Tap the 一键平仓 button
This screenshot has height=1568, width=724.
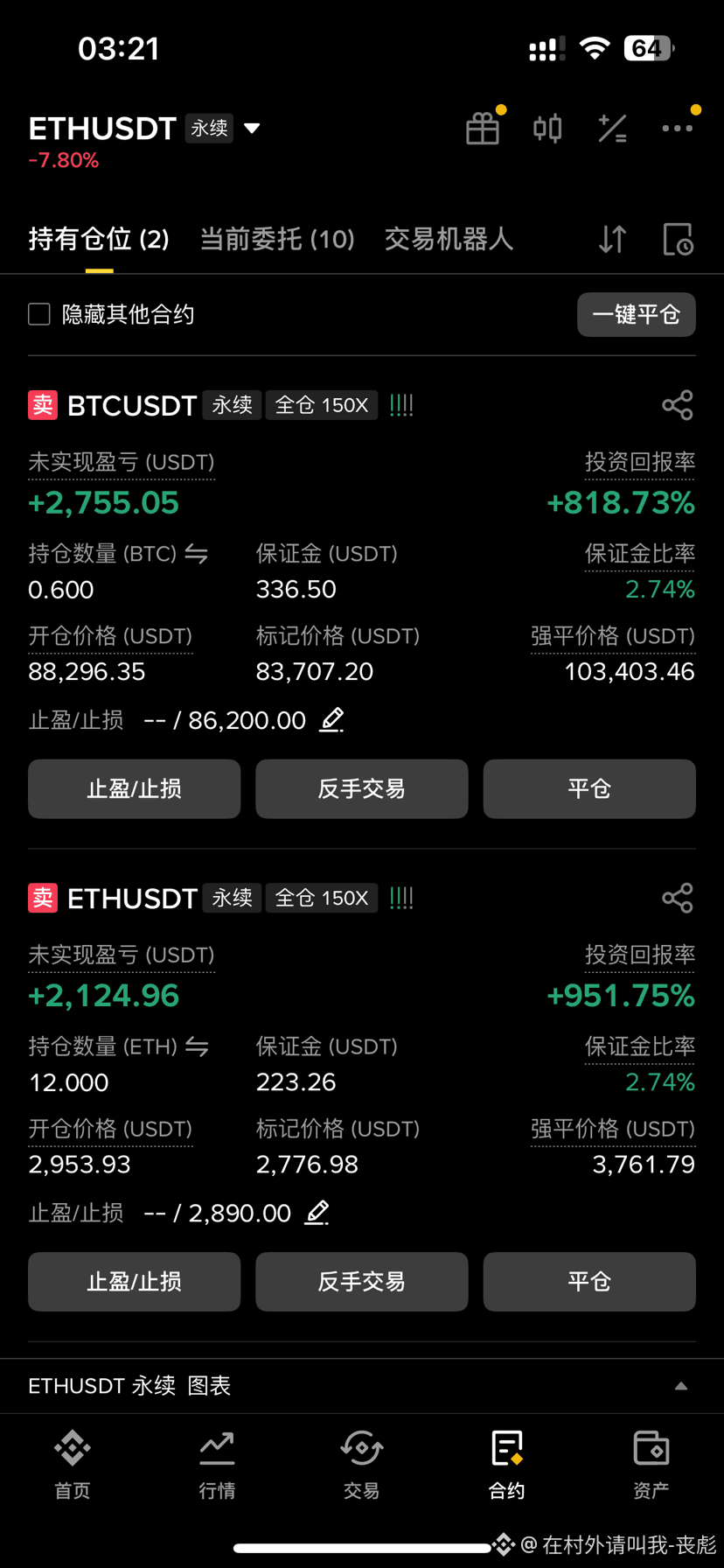pos(637,314)
